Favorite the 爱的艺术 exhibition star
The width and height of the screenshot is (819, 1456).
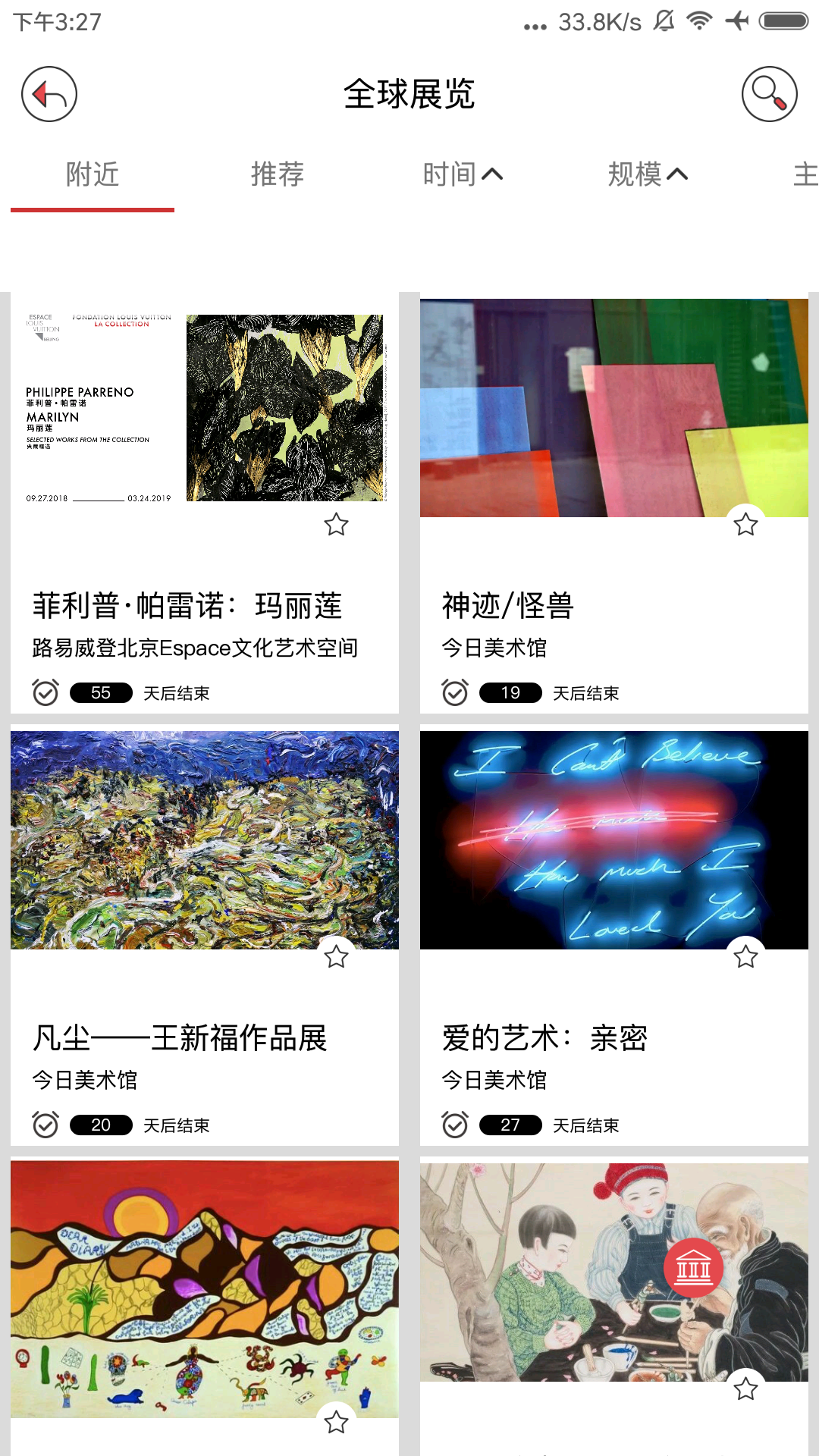747,958
